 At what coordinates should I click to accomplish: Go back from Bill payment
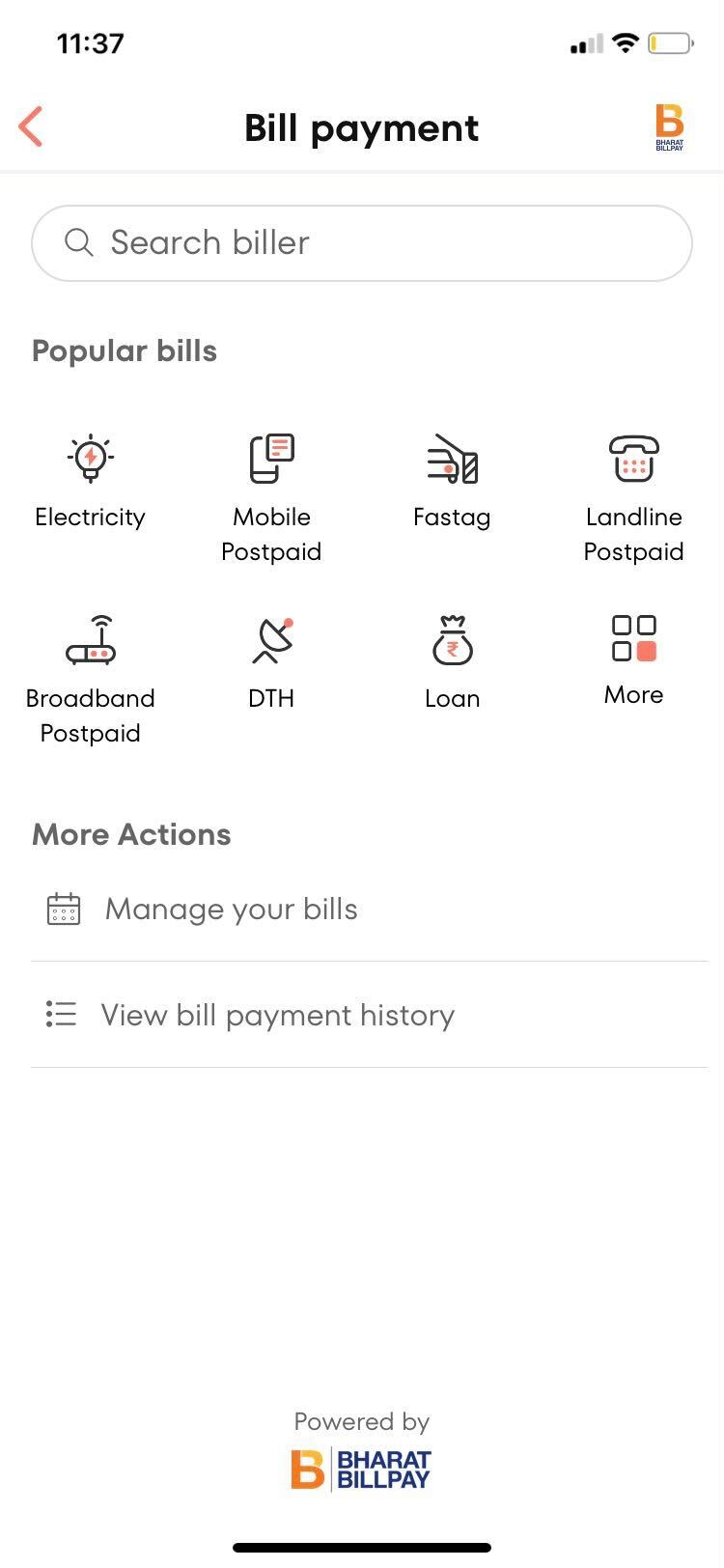[31, 127]
